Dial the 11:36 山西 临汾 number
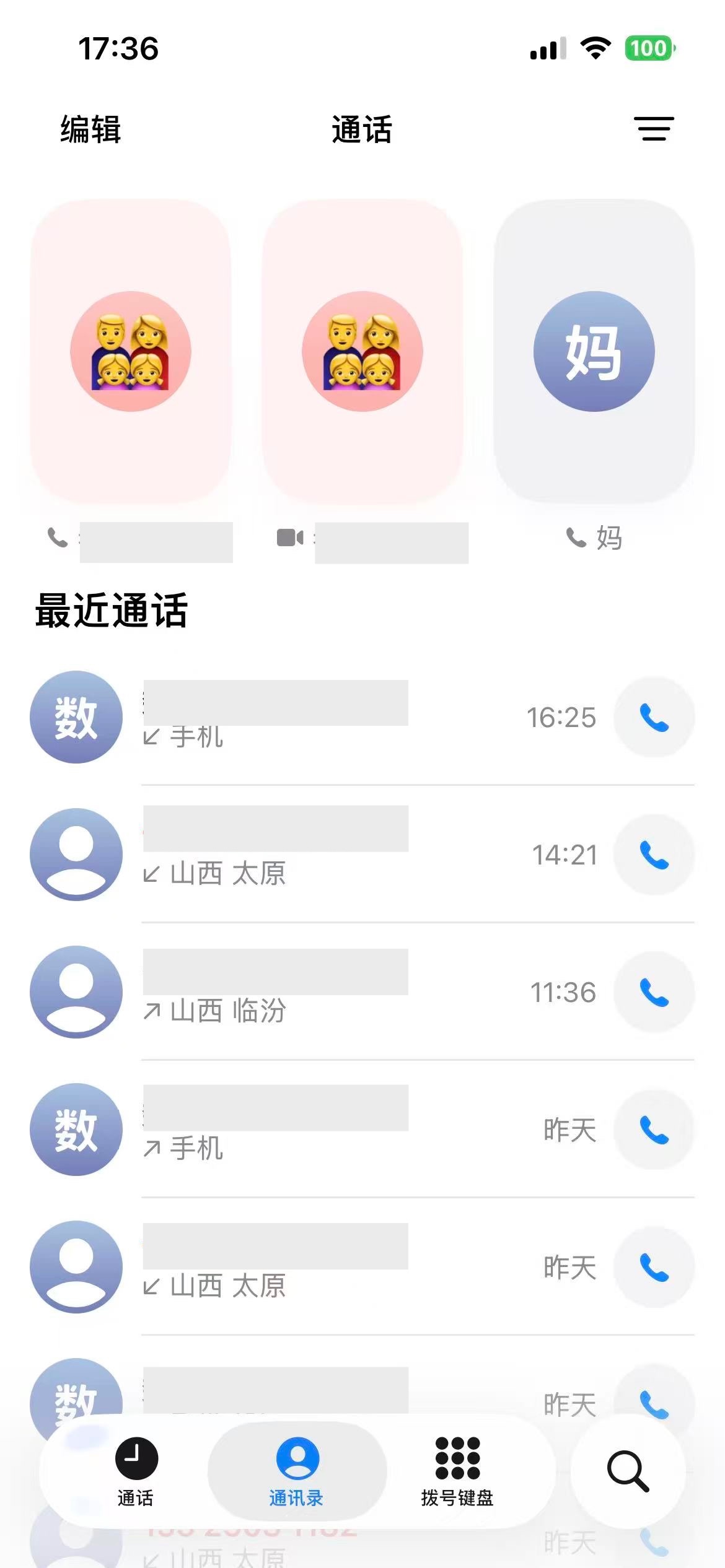725x1568 pixels. 654,992
